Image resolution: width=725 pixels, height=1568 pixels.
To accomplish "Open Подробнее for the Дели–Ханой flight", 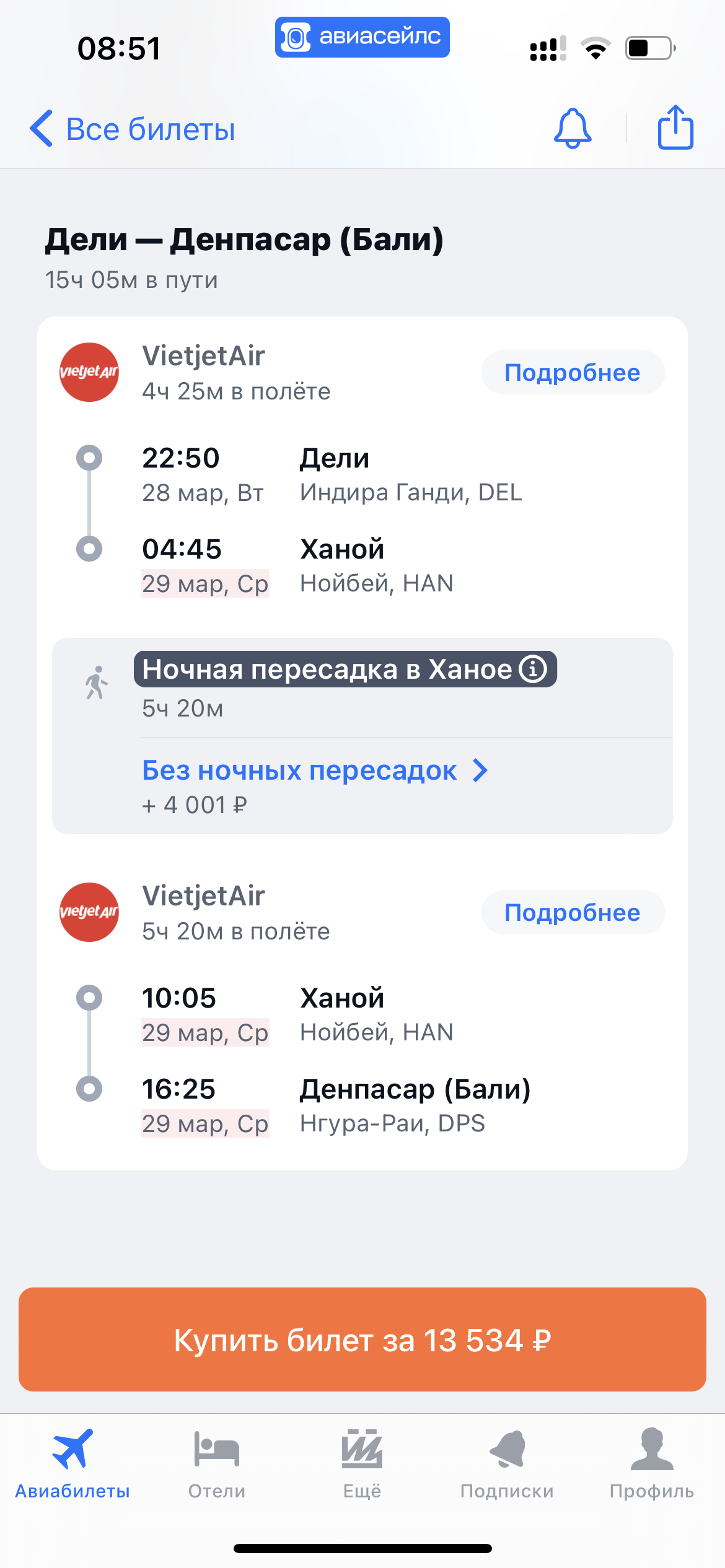I will [x=573, y=372].
